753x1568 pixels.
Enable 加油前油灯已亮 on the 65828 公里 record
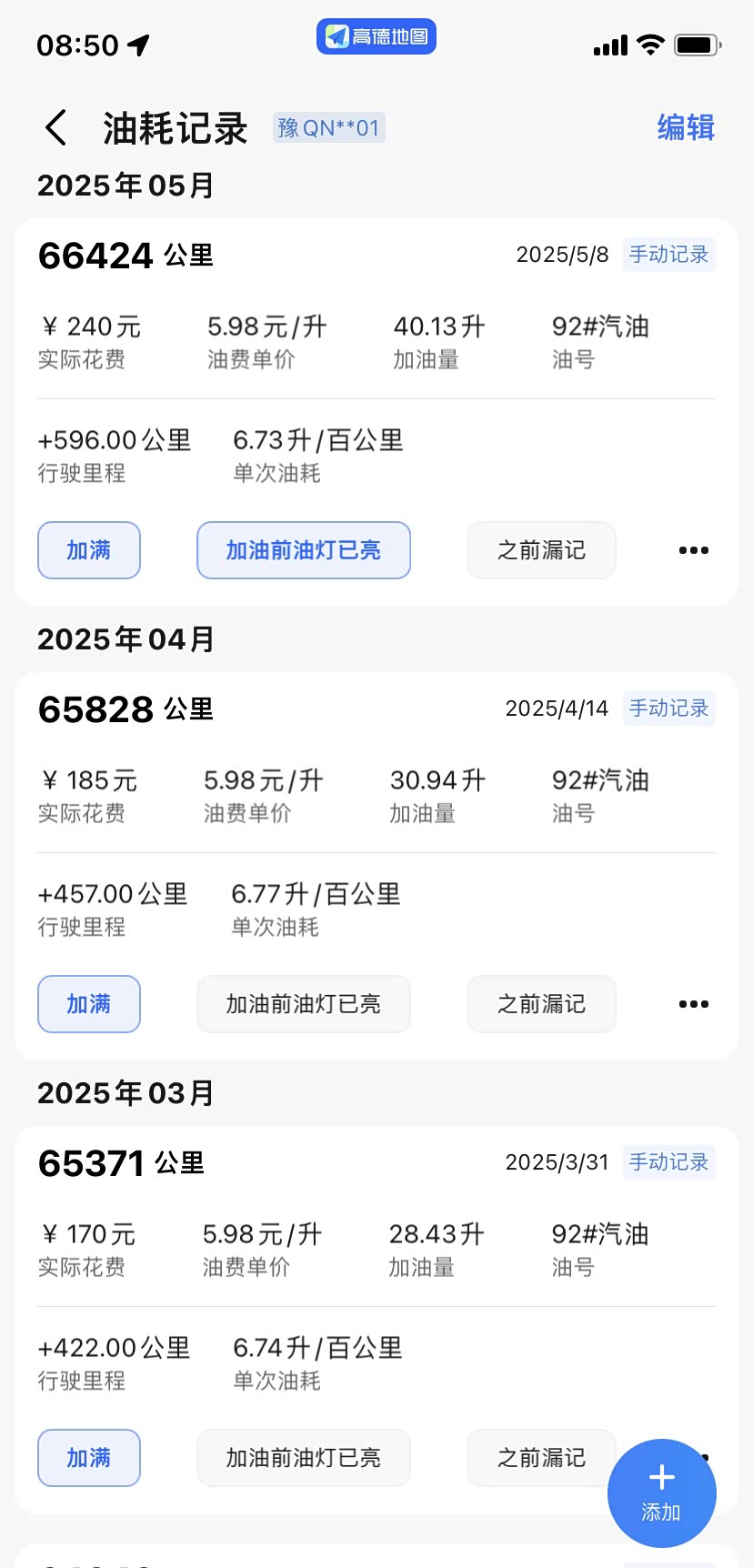(304, 1004)
